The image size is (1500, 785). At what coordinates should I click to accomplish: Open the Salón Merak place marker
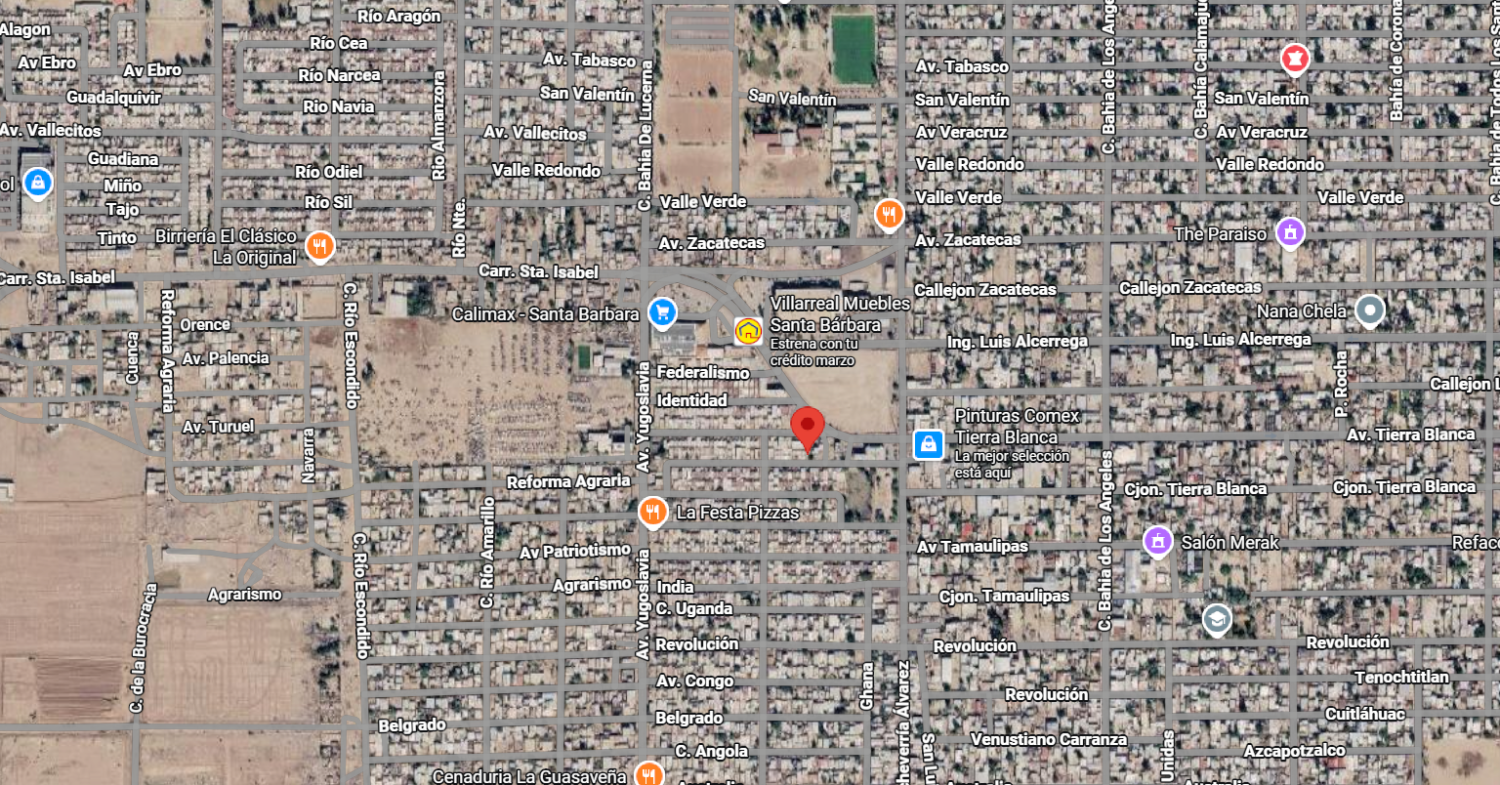1158,542
